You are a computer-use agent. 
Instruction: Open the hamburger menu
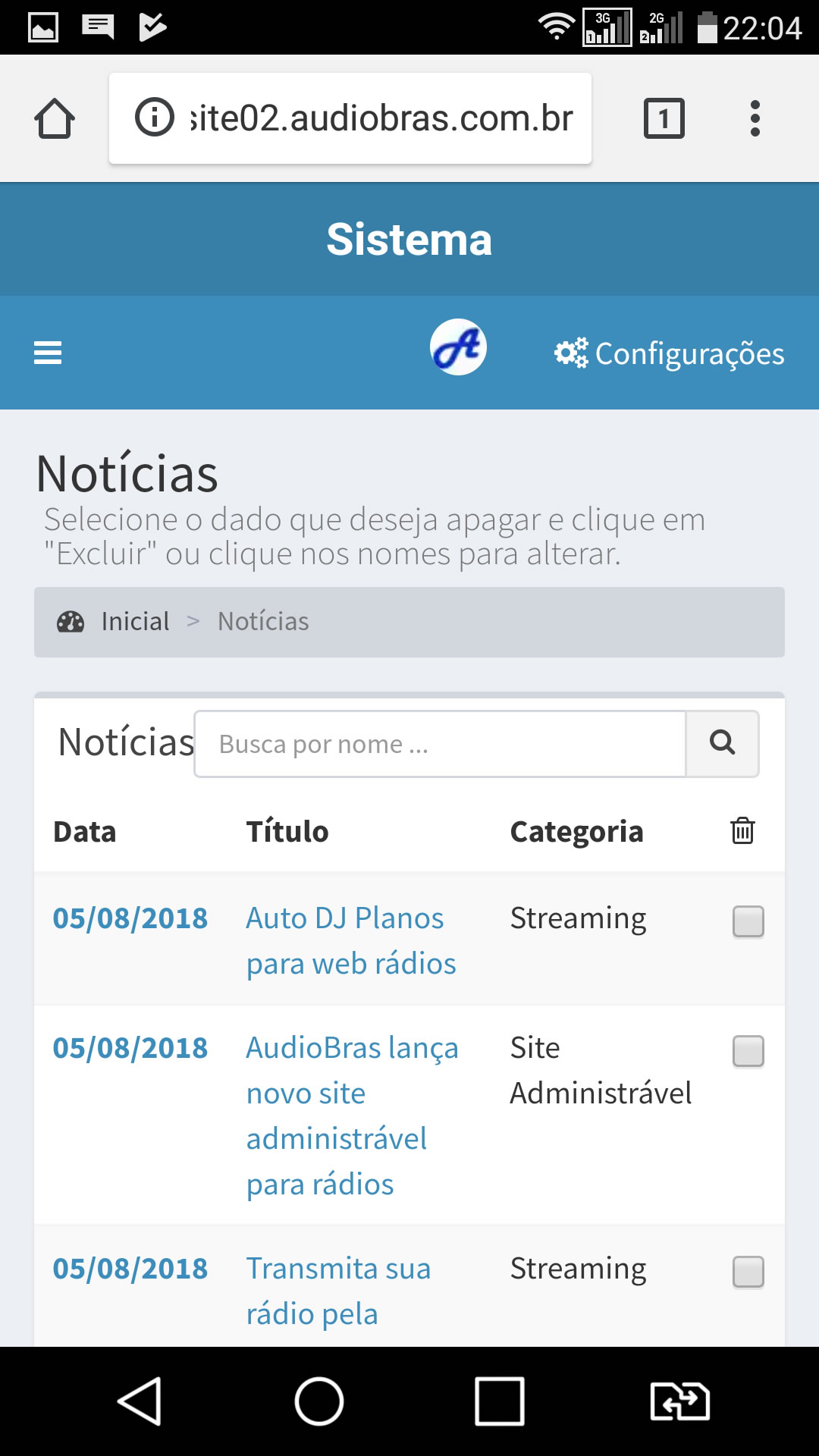pyautogui.click(x=48, y=353)
